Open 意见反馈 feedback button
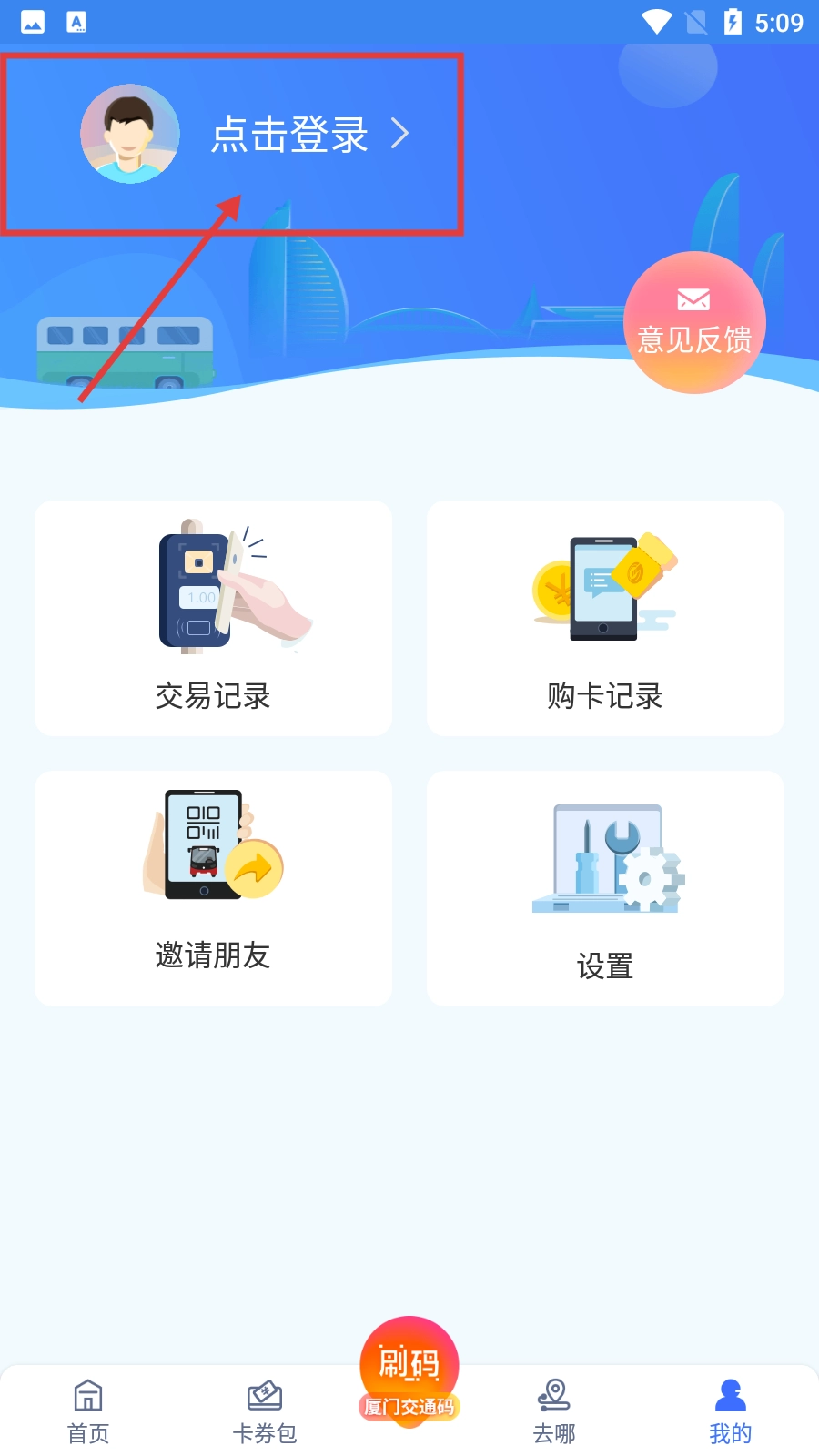 click(694, 323)
